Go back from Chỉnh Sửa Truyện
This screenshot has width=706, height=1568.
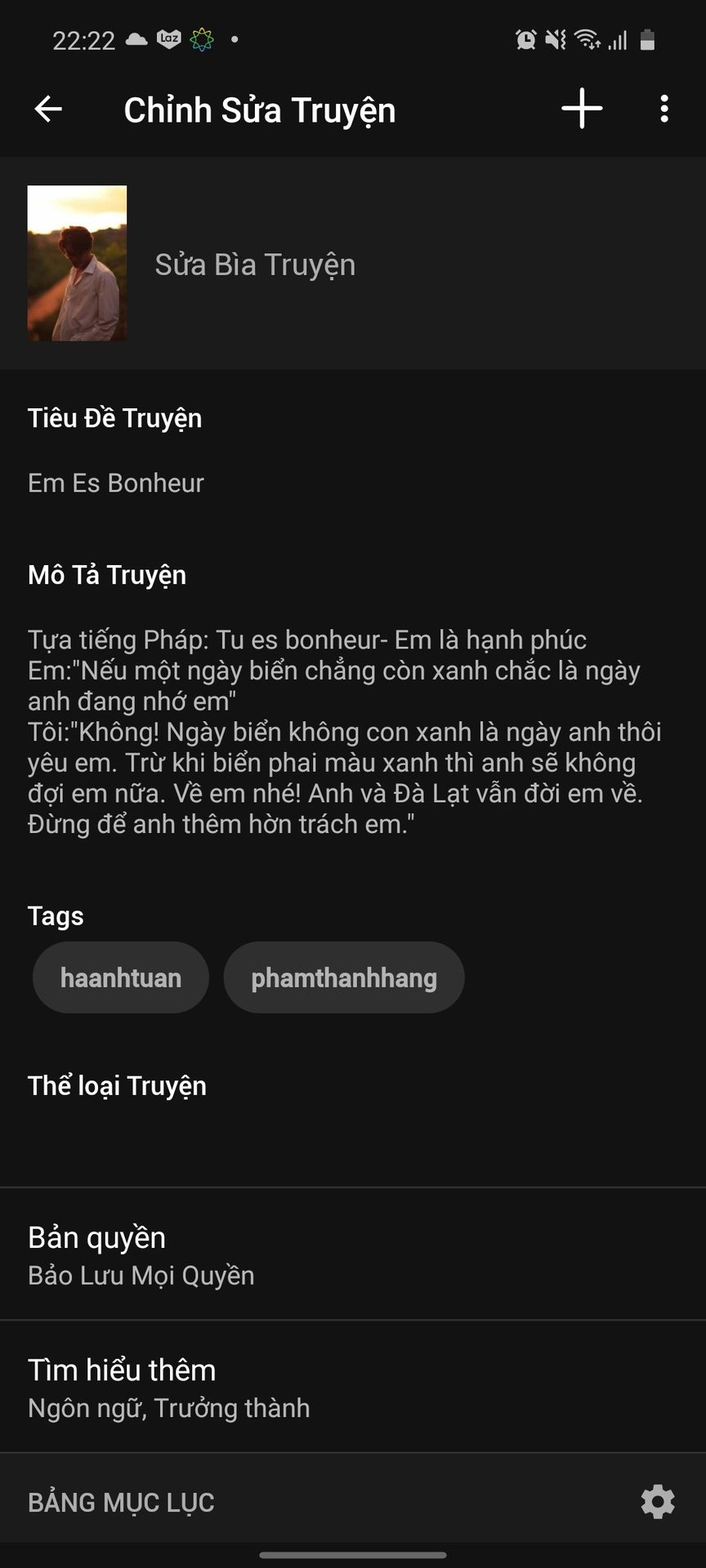point(48,109)
